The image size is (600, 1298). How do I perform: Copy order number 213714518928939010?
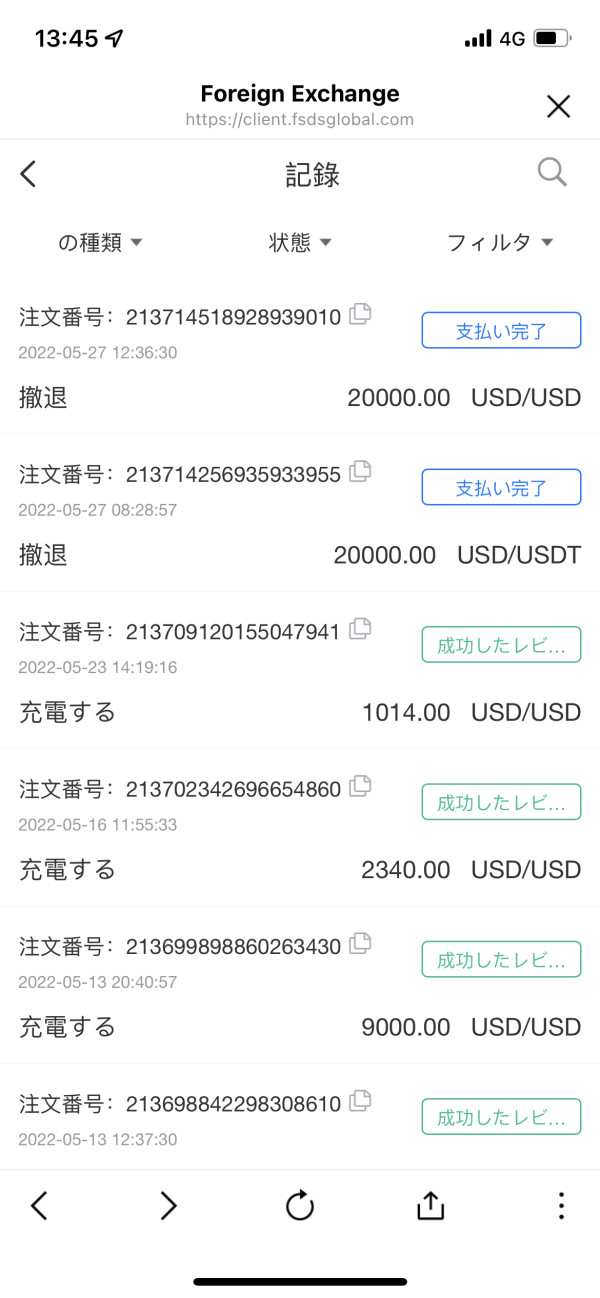(x=360, y=315)
